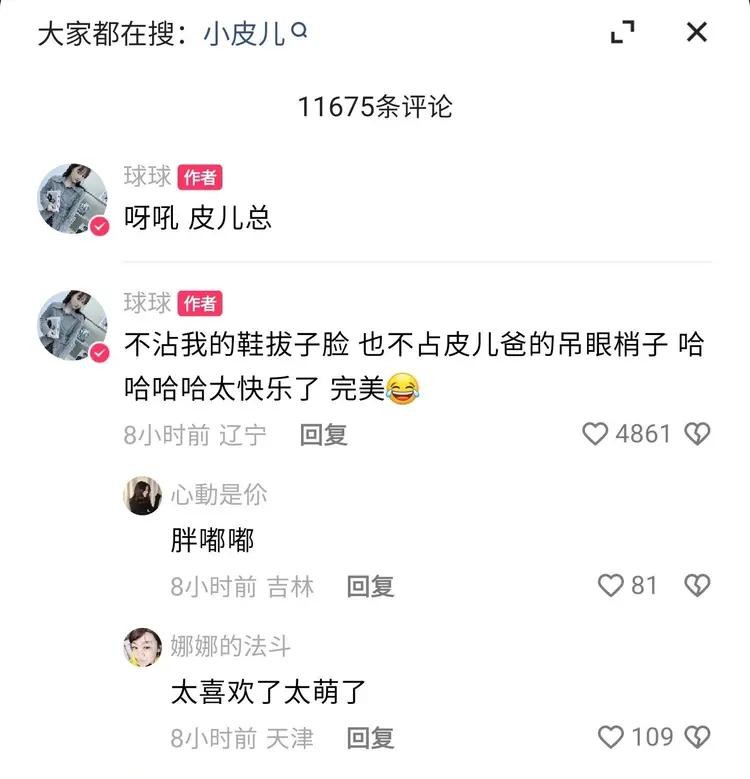Close the comments panel
This screenshot has width=750, height=779.
[697, 32]
